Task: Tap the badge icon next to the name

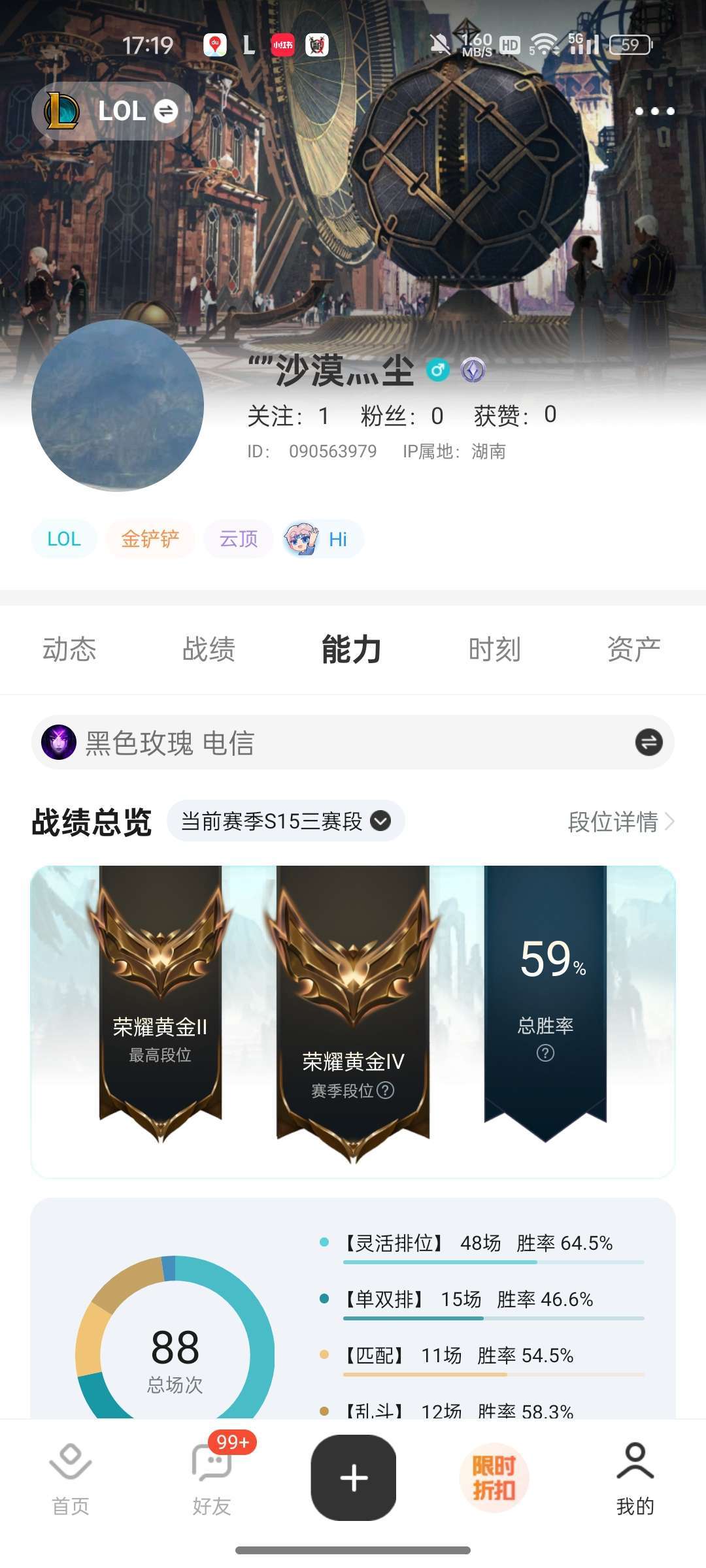Action: (476, 370)
